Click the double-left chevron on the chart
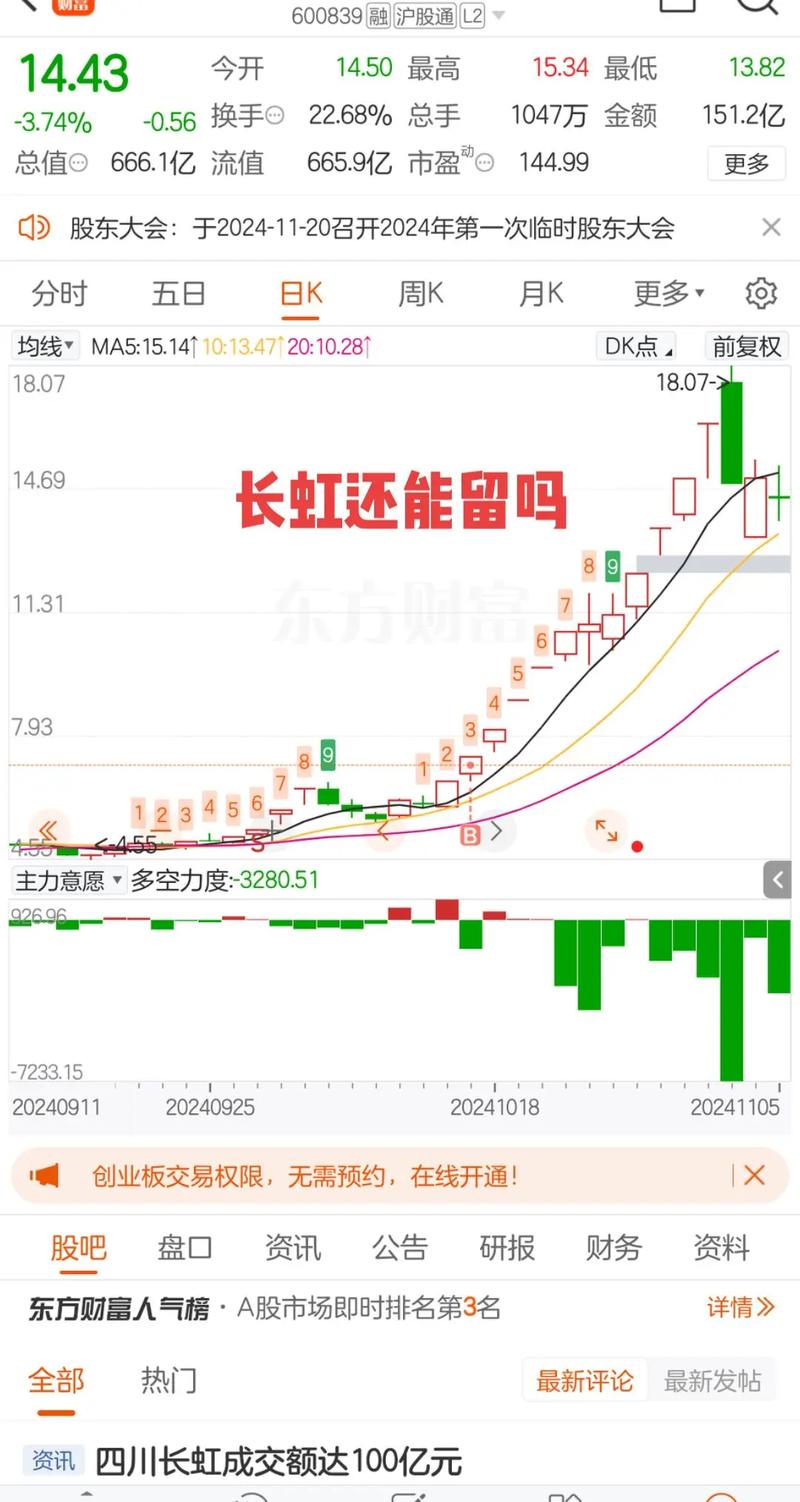Screen dimensions: 800x1502 [x=46, y=831]
